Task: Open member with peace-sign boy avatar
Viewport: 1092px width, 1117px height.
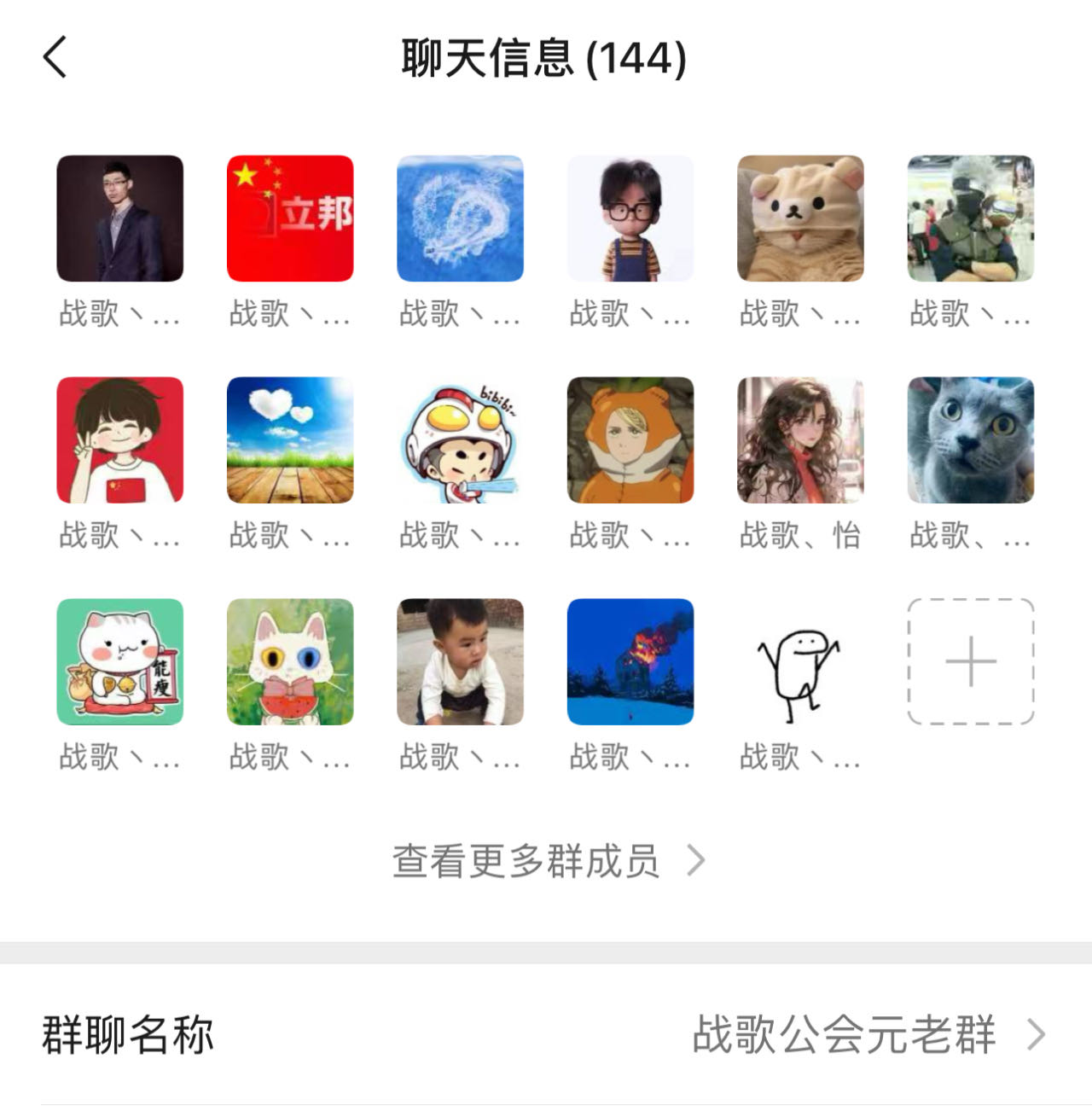Action: pyautogui.click(x=120, y=440)
